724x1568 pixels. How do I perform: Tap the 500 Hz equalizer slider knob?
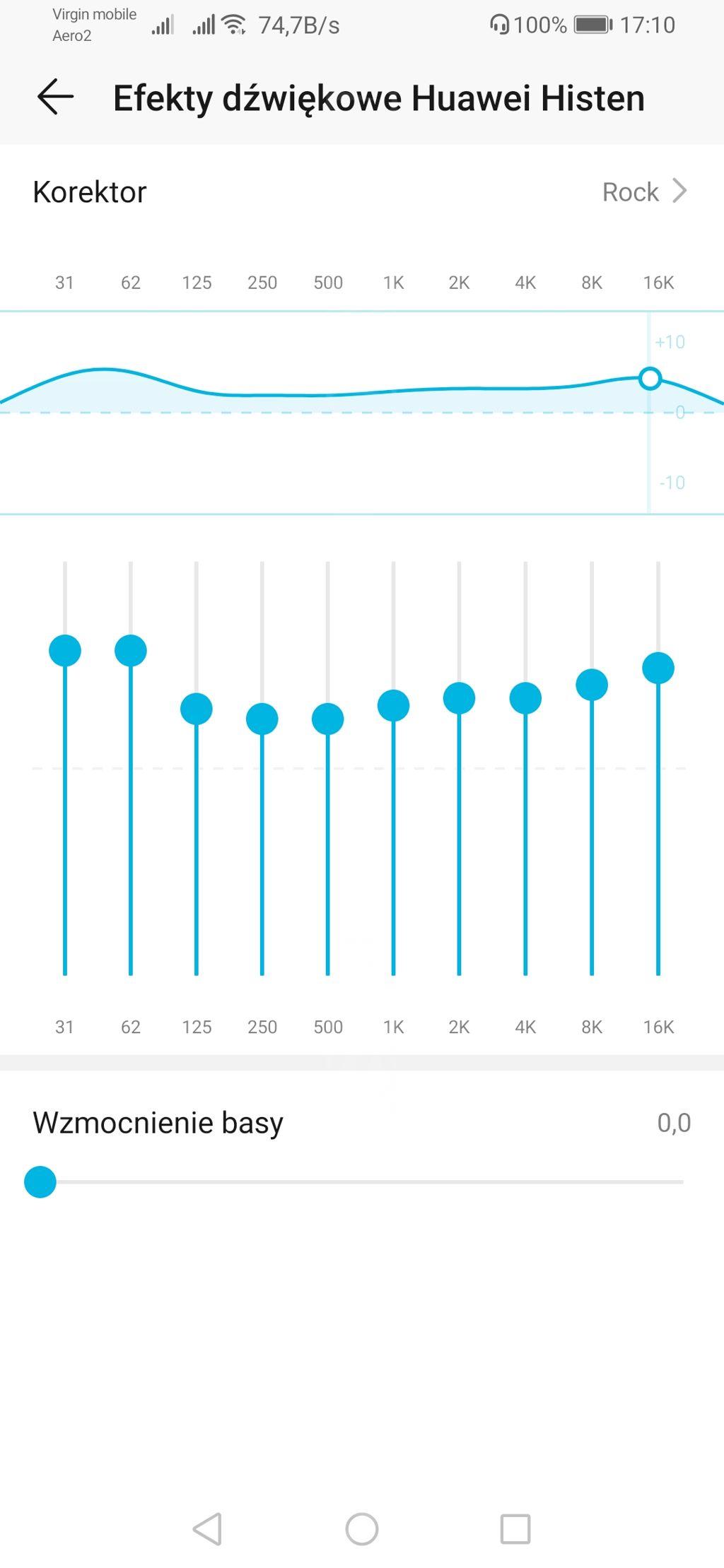328,719
